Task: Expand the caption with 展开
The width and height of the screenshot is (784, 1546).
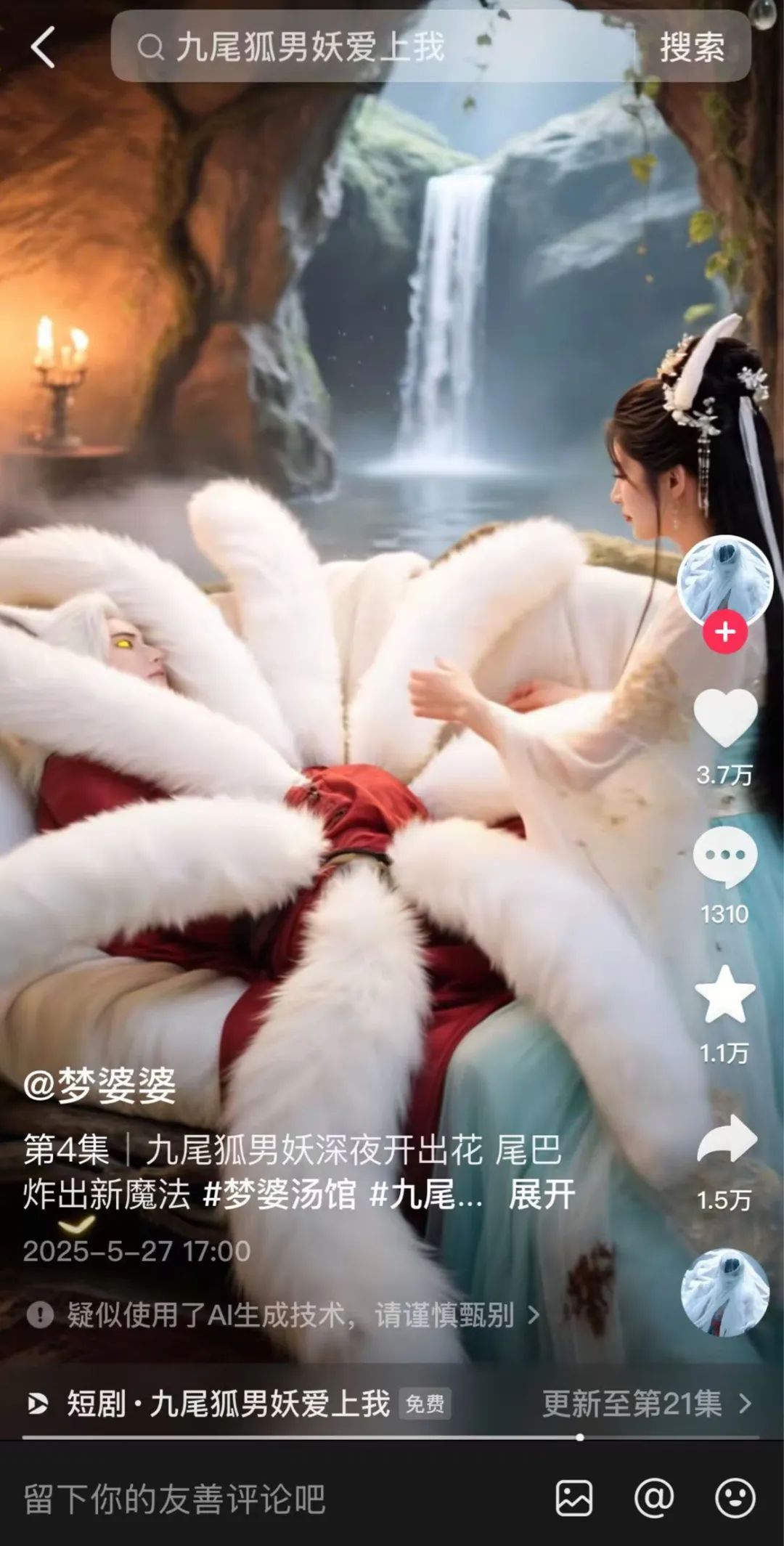Action: pos(542,1195)
